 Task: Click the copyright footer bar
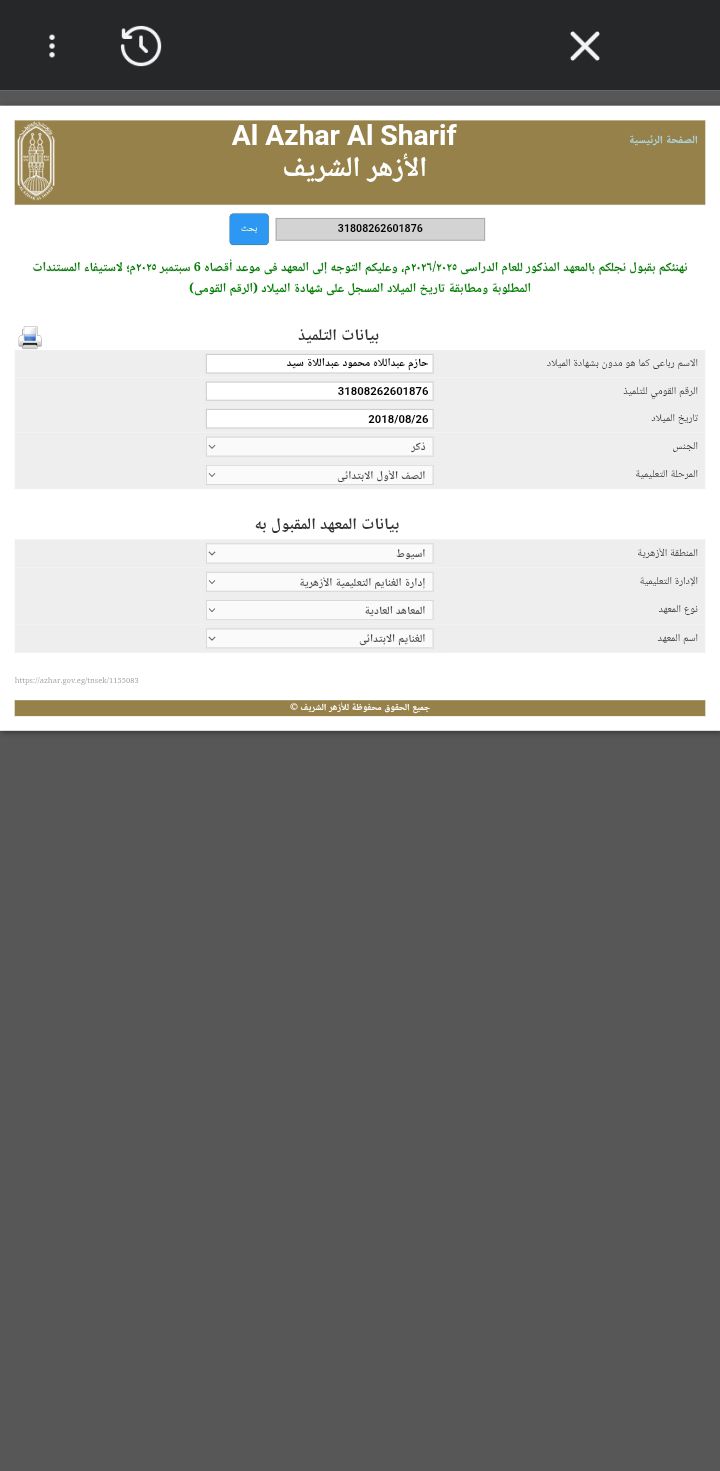pyautogui.click(x=360, y=707)
